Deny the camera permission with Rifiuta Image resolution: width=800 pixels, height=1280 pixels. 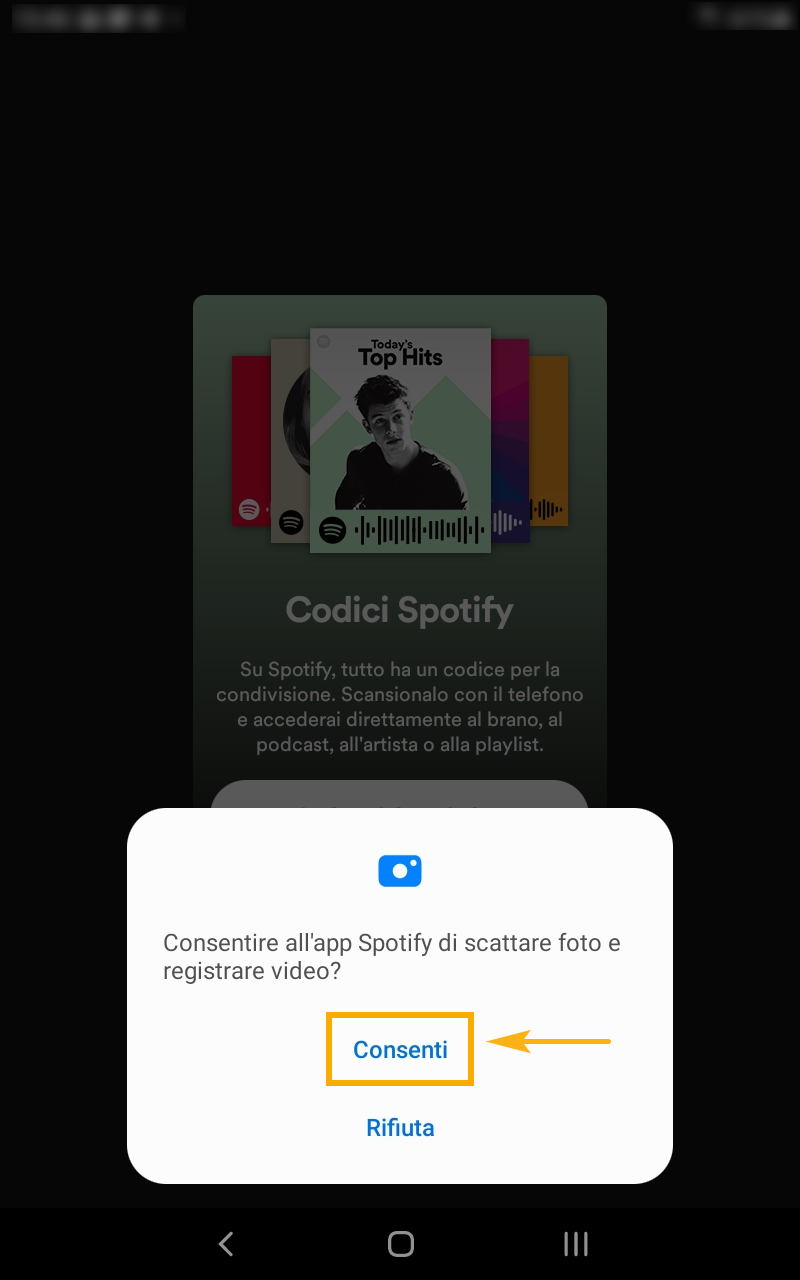400,1128
